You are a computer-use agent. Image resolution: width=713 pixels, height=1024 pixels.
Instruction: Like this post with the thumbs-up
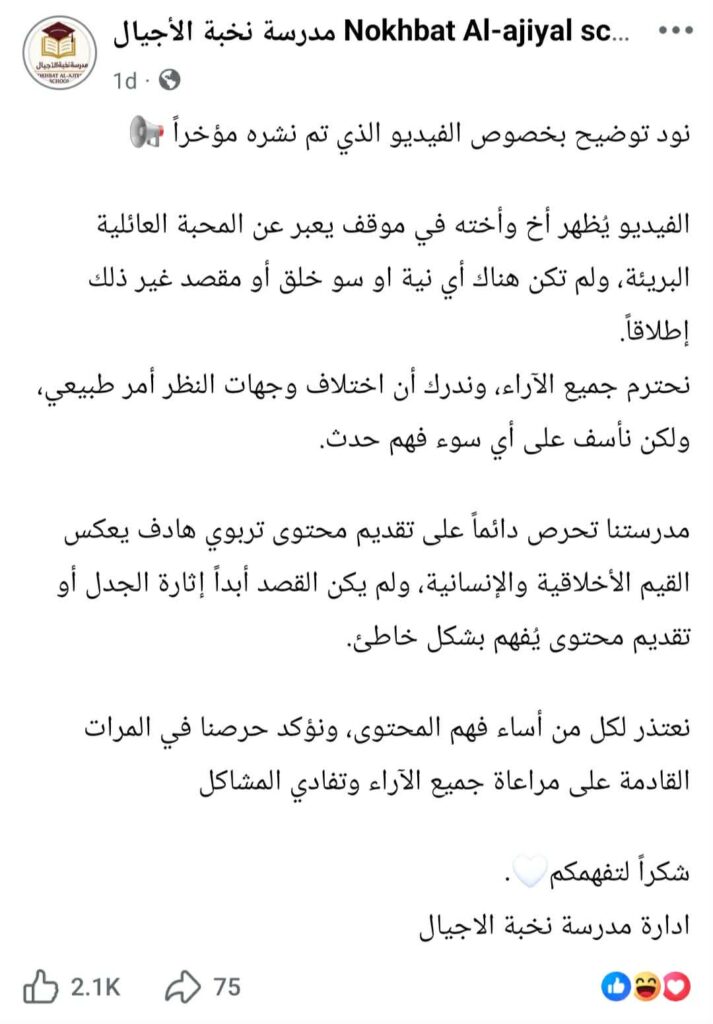41,988
